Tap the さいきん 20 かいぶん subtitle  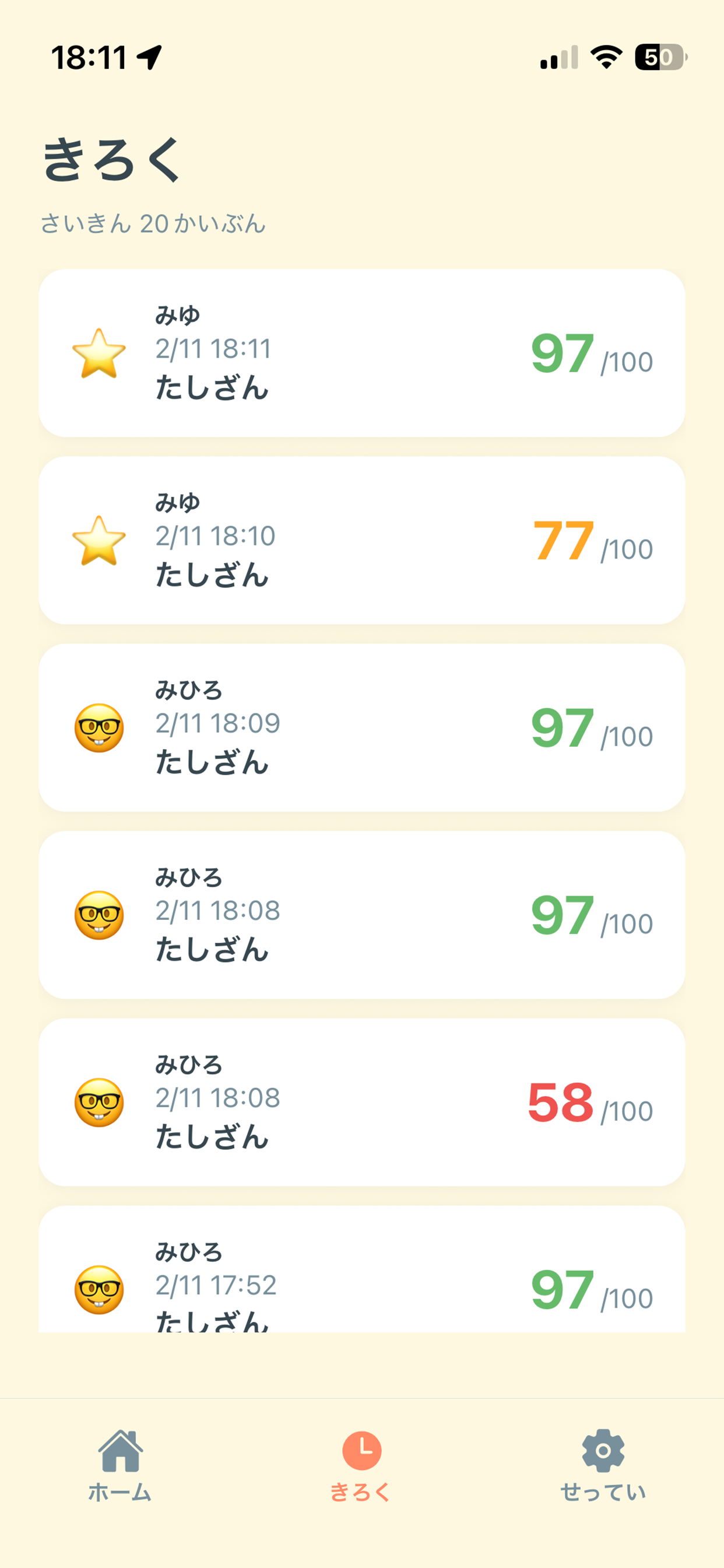coord(152,225)
